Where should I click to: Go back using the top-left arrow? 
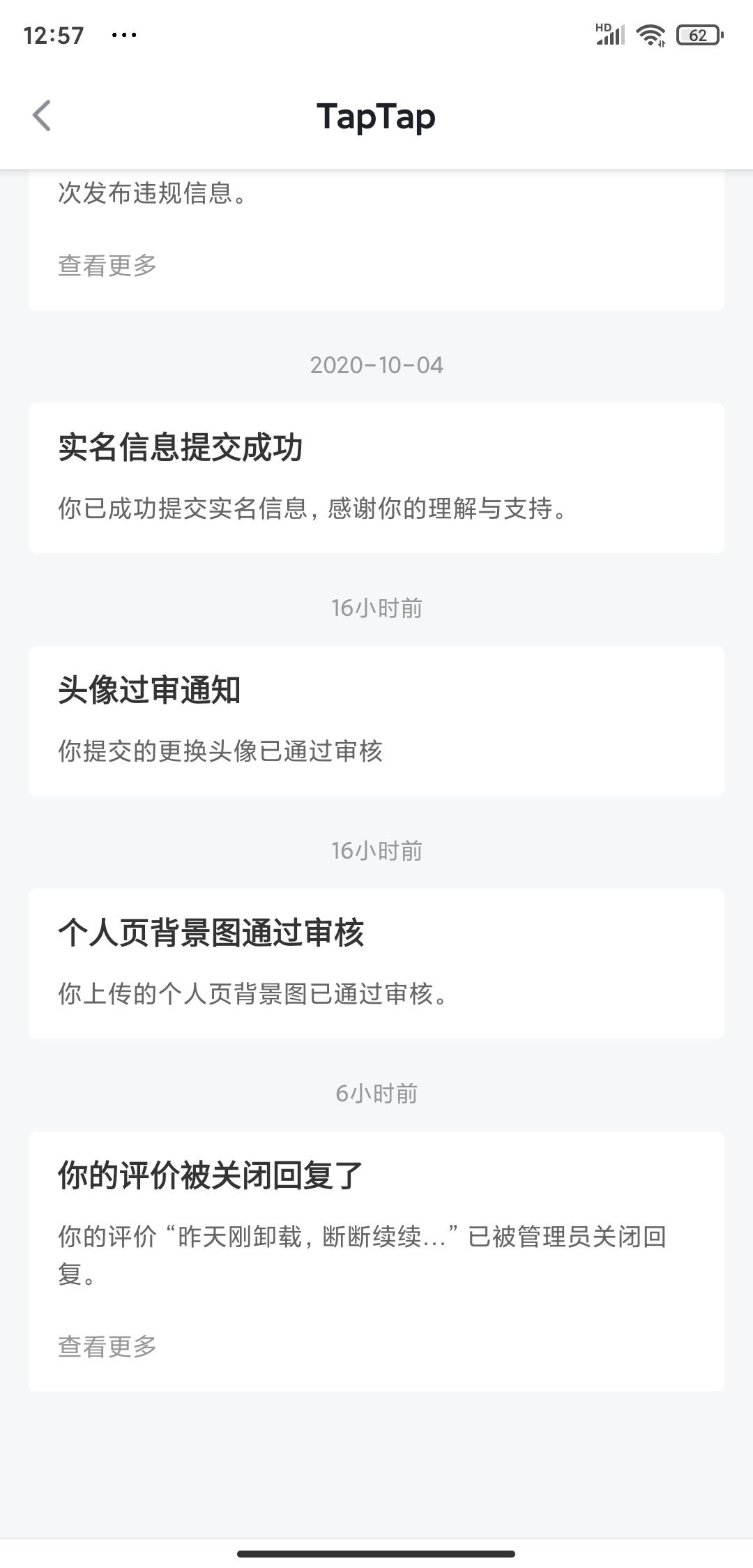pyautogui.click(x=42, y=116)
